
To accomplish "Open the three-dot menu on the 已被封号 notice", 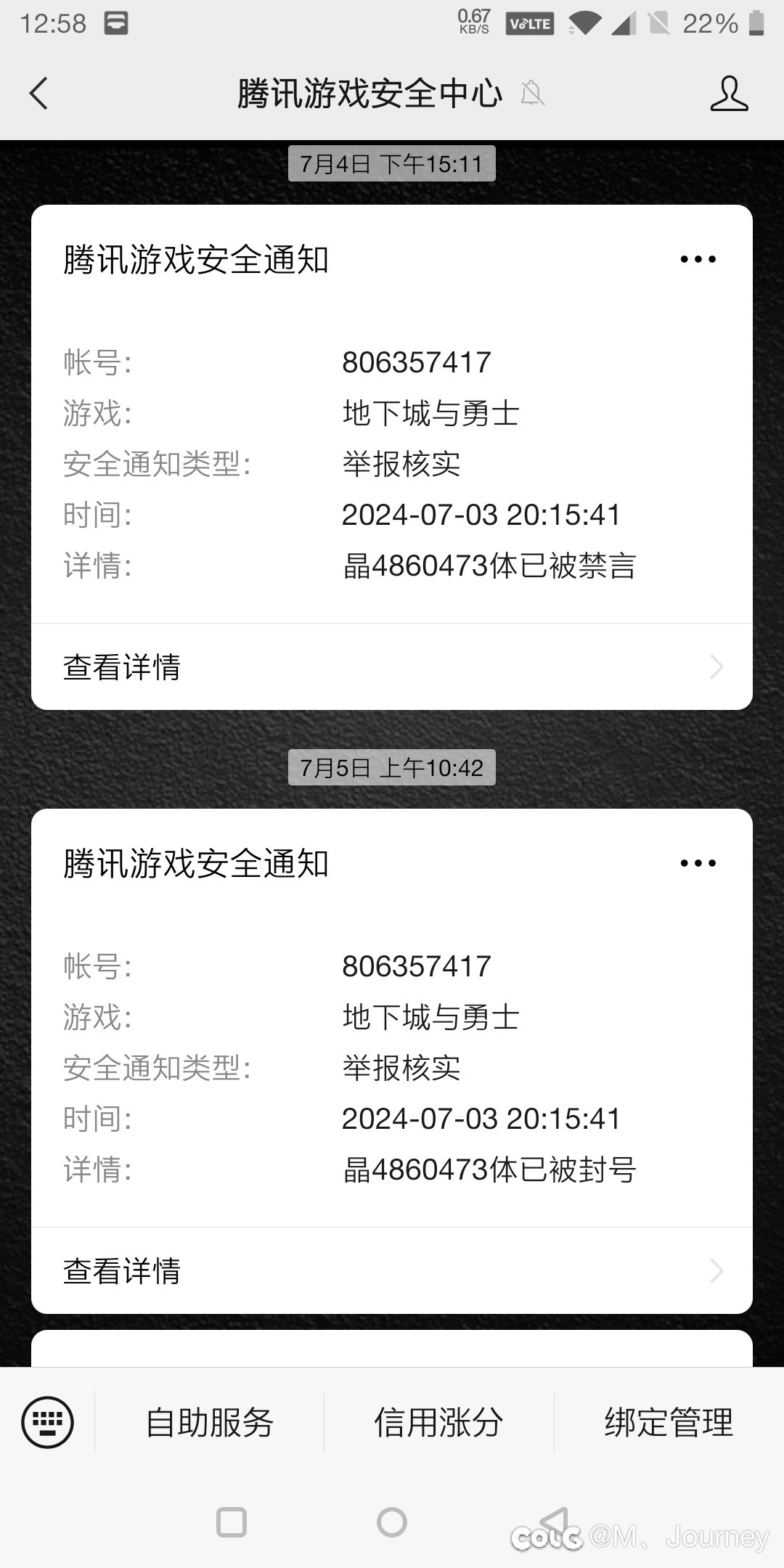I will [698, 863].
